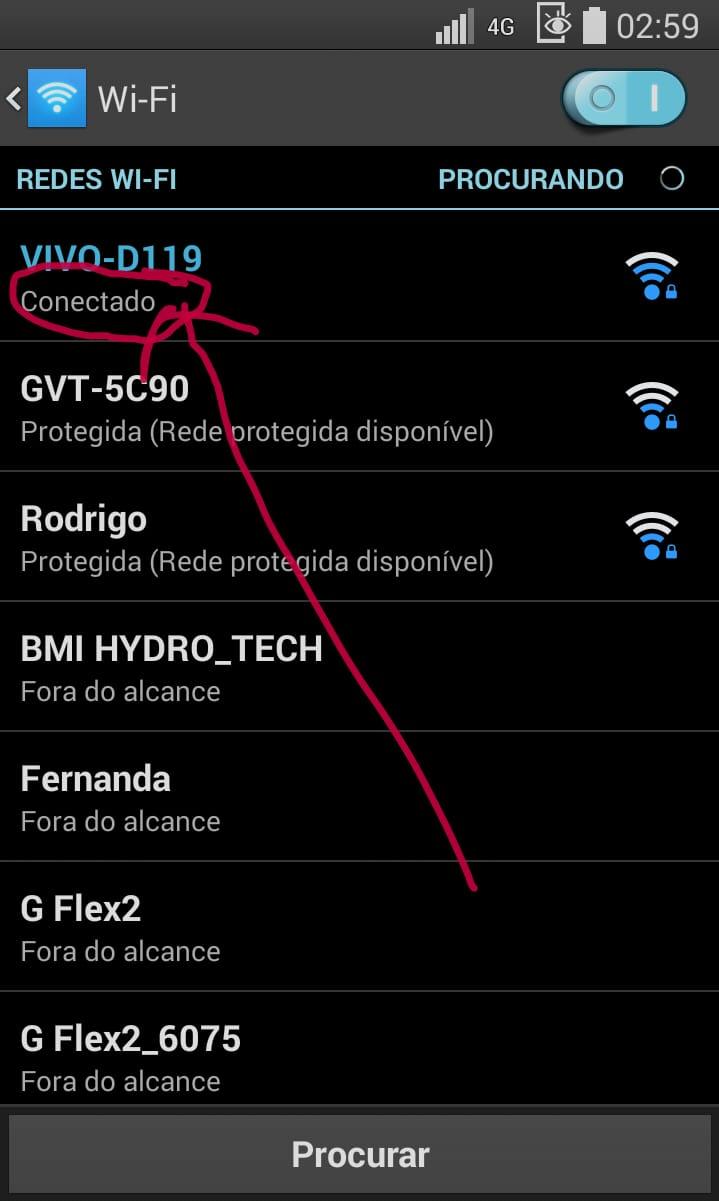Tap the G Flex2 network entry
This screenshot has height=1201, width=719.
pos(359,927)
